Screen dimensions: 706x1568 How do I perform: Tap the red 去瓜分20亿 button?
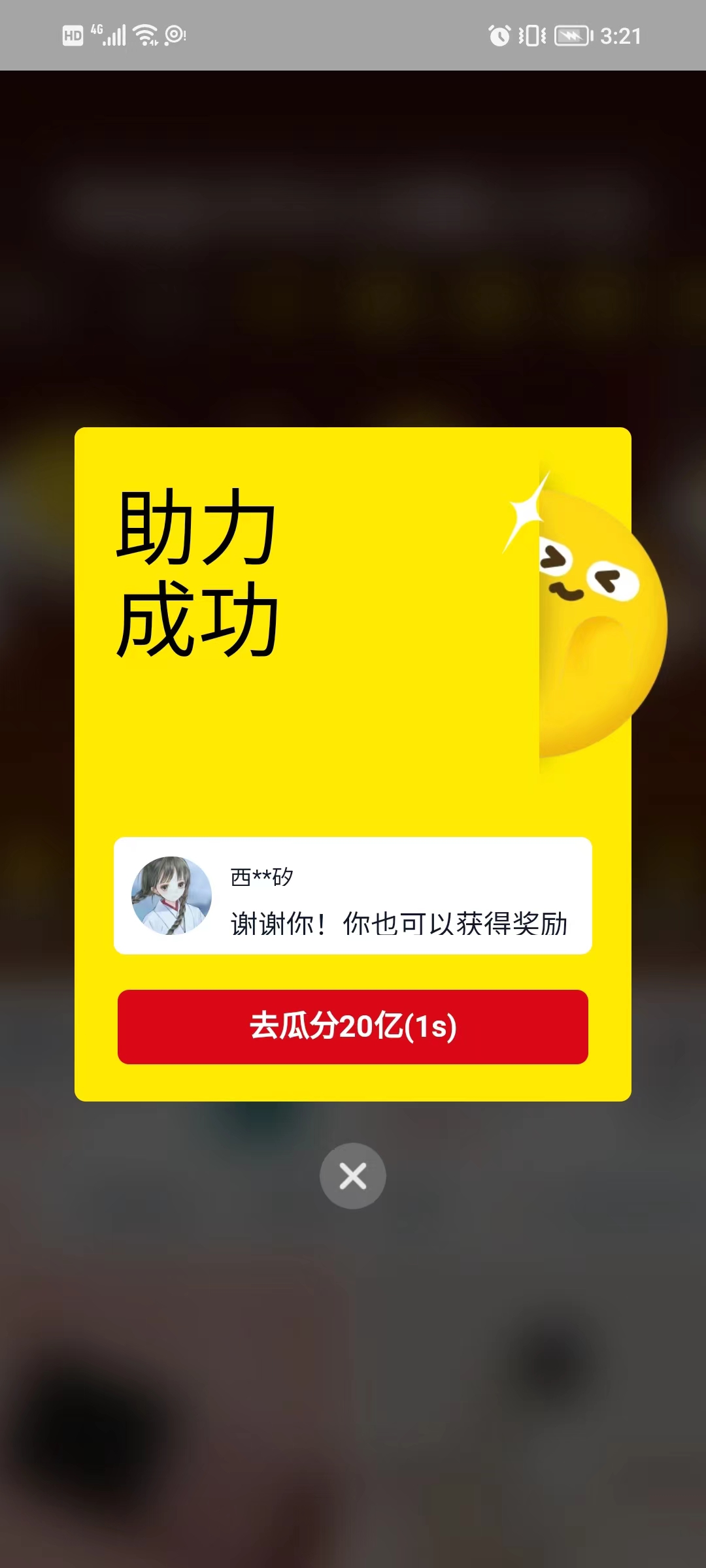[x=353, y=1026]
